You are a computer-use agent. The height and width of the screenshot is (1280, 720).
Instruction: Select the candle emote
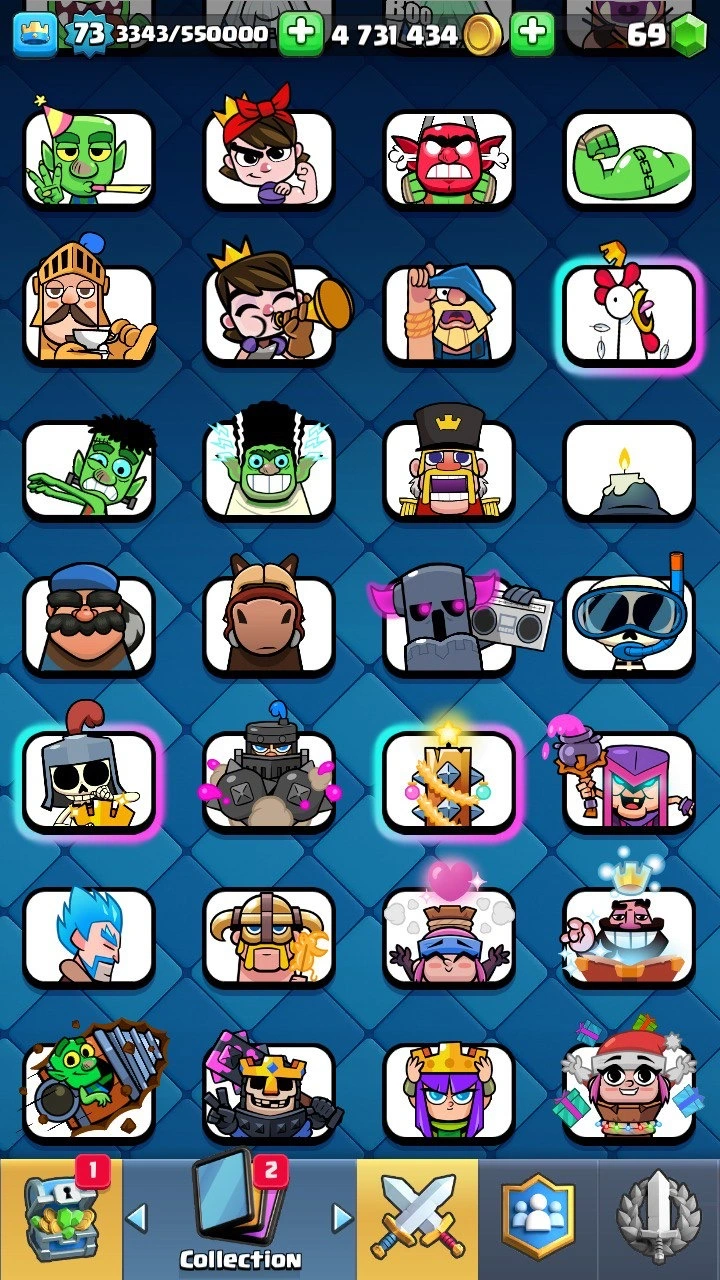click(628, 470)
